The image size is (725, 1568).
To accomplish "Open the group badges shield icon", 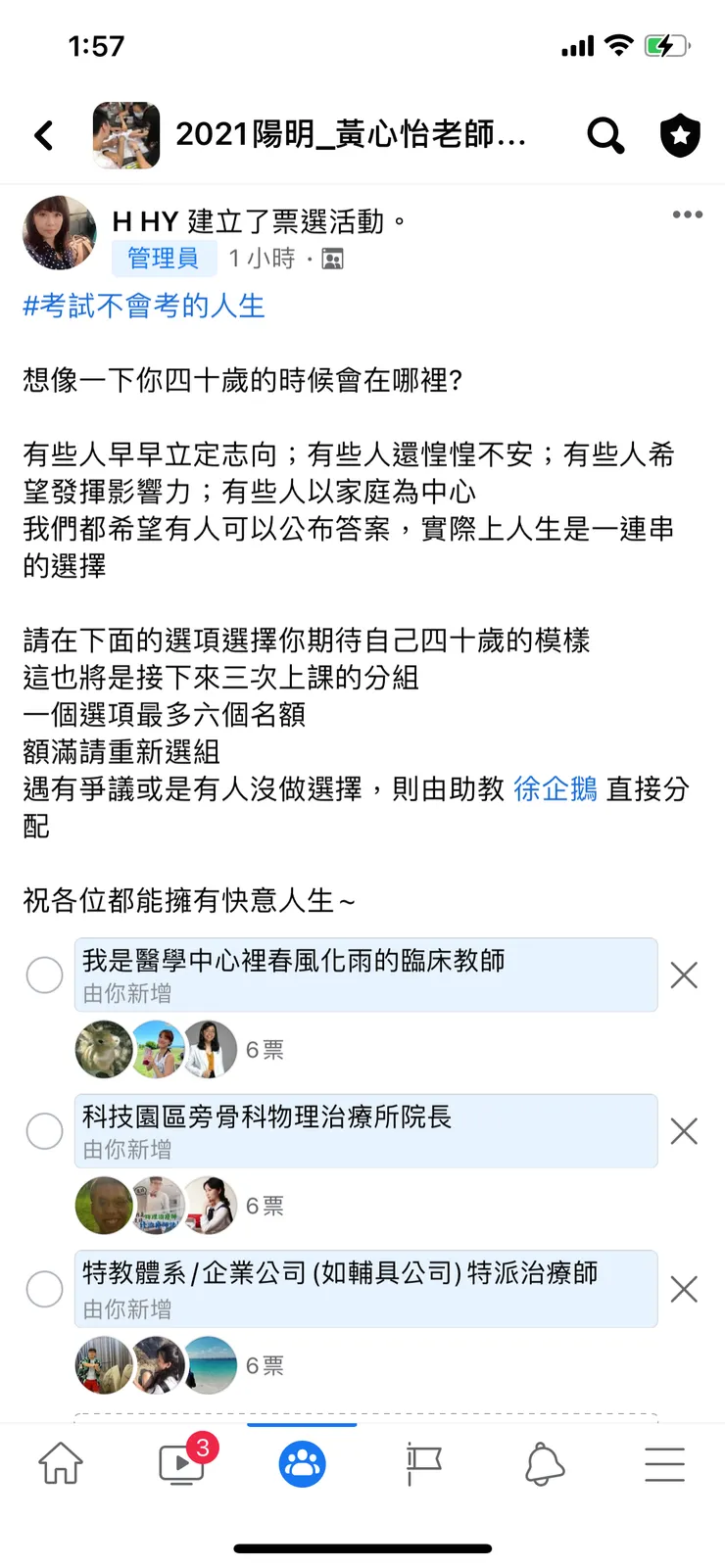I will (680, 136).
